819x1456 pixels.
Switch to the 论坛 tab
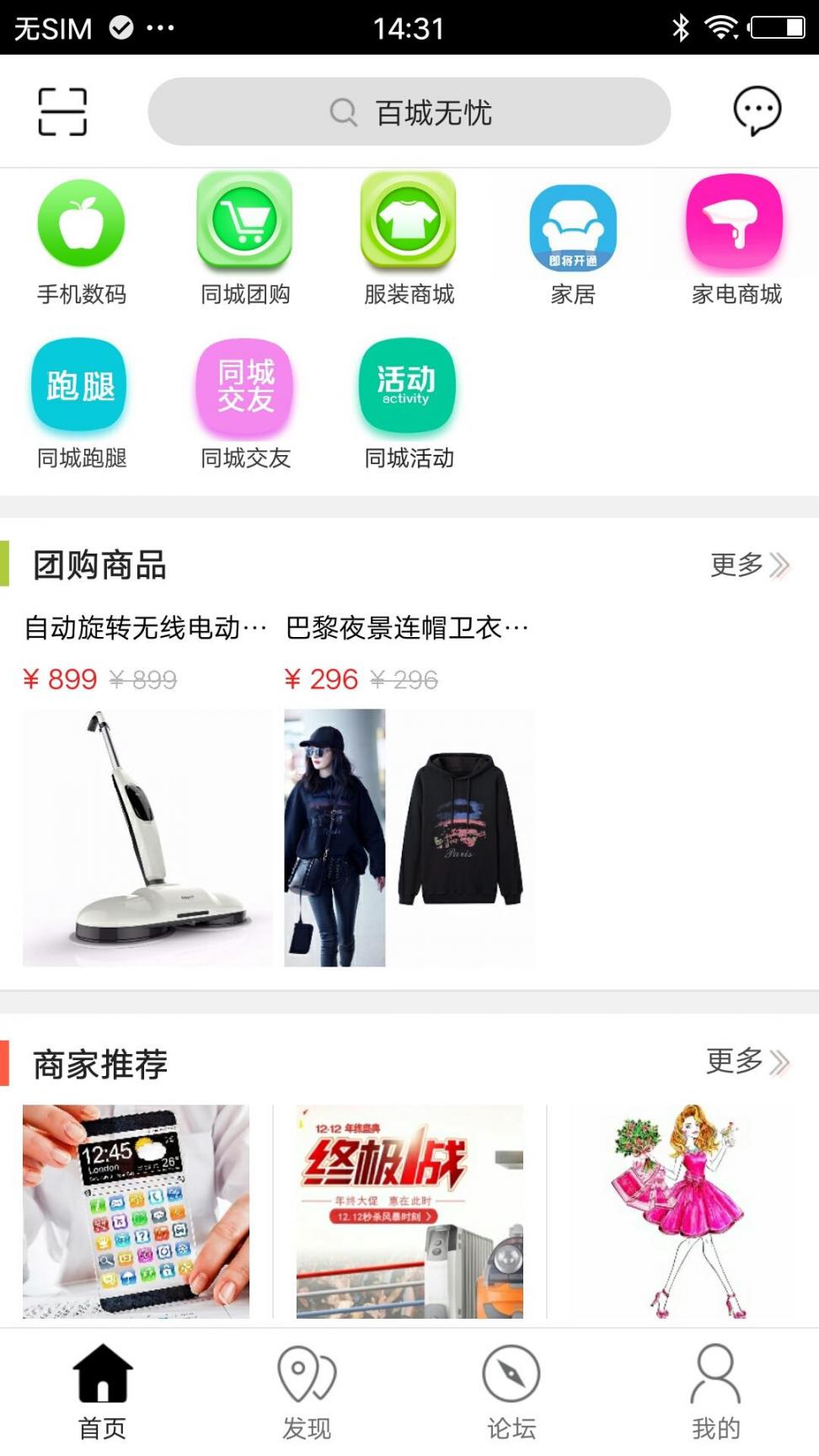click(x=511, y=1392)
